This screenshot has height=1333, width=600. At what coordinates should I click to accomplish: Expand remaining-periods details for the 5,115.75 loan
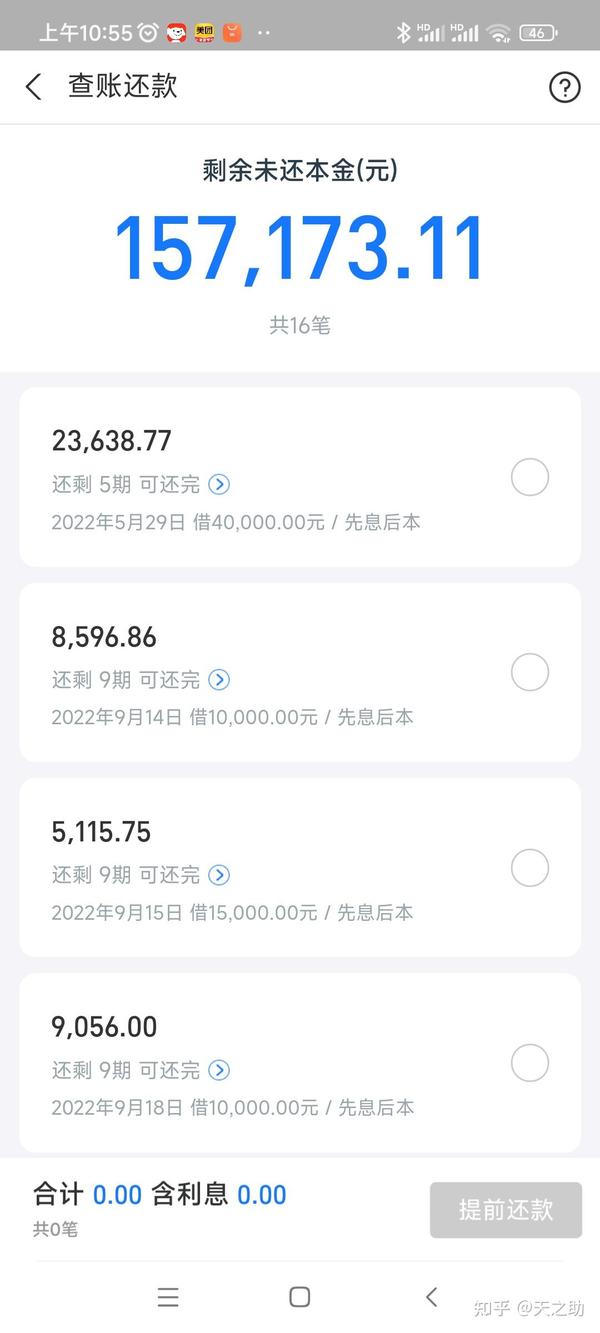point(219,875)
